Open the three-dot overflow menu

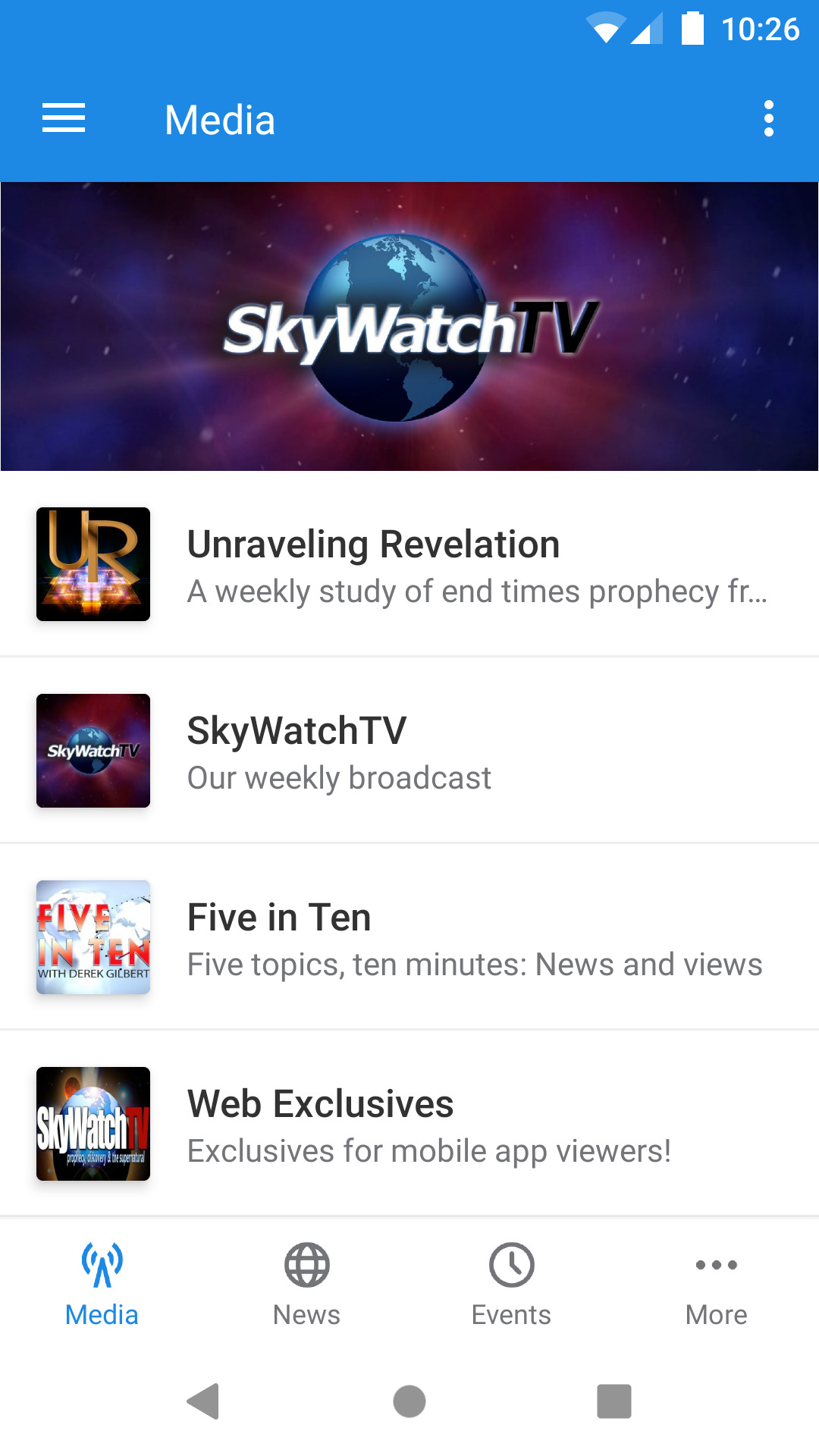click(x=769, y=118)
